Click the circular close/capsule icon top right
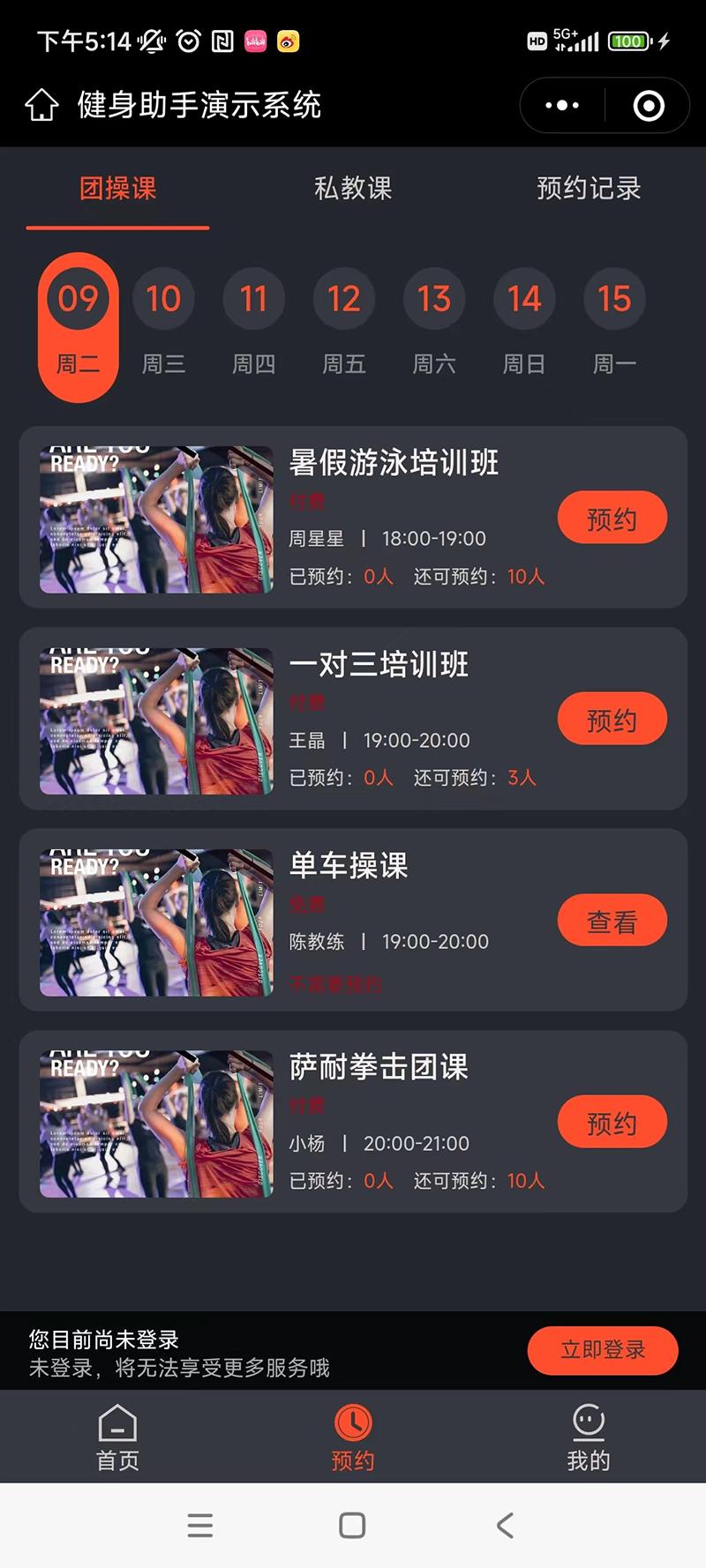Image resolution: width=706 pixels, height=1568 pixels. tap(647, 105)
